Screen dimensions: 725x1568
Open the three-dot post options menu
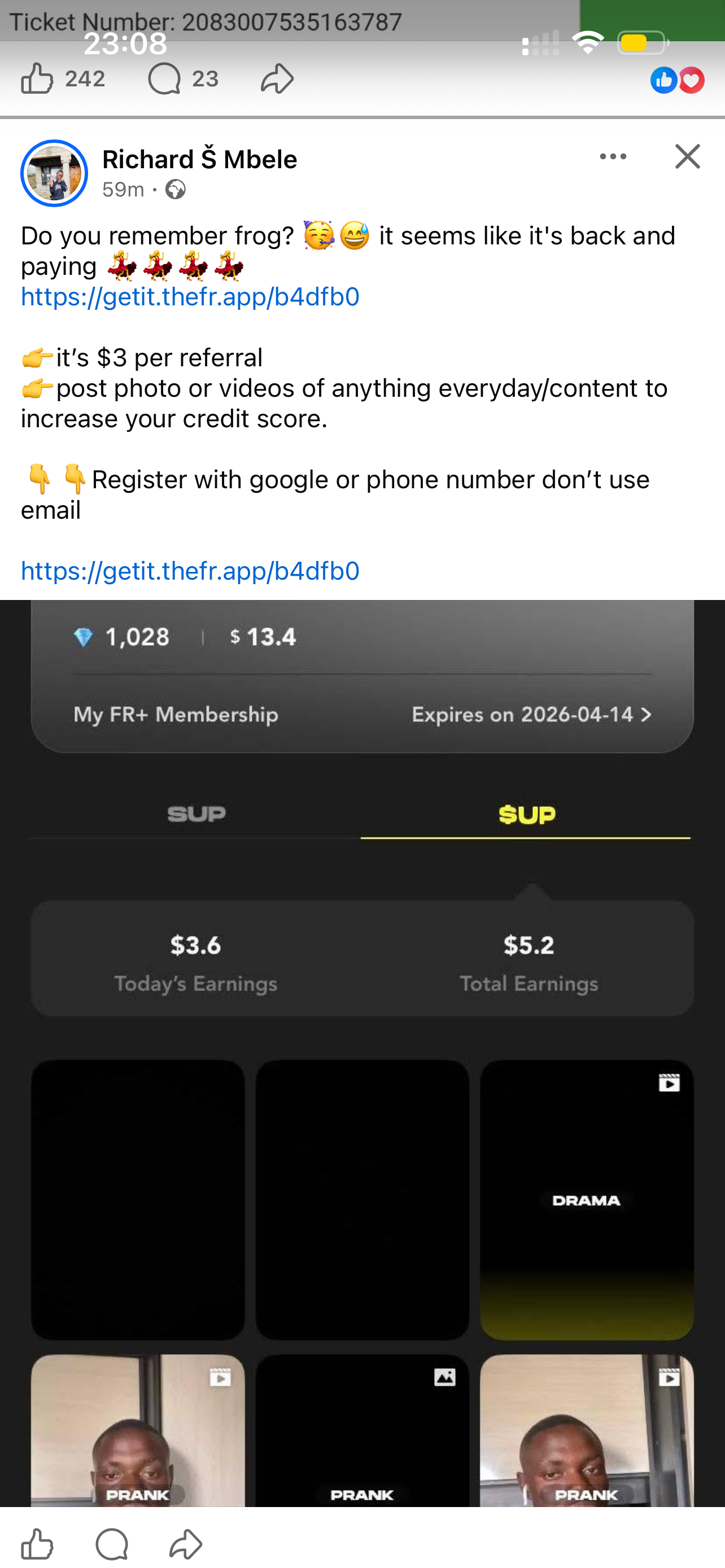(x=613, y=157)
